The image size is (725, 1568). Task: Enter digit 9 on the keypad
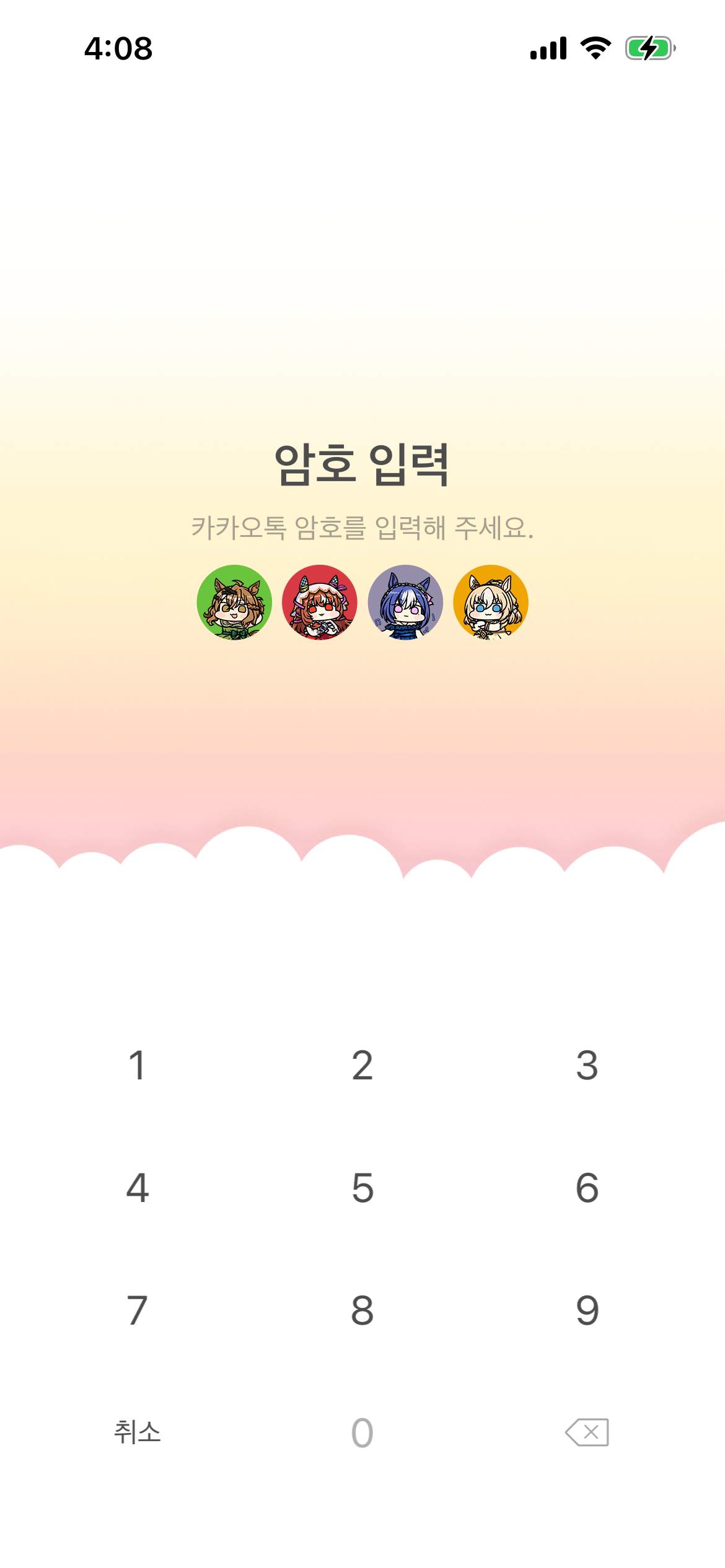587,1310
